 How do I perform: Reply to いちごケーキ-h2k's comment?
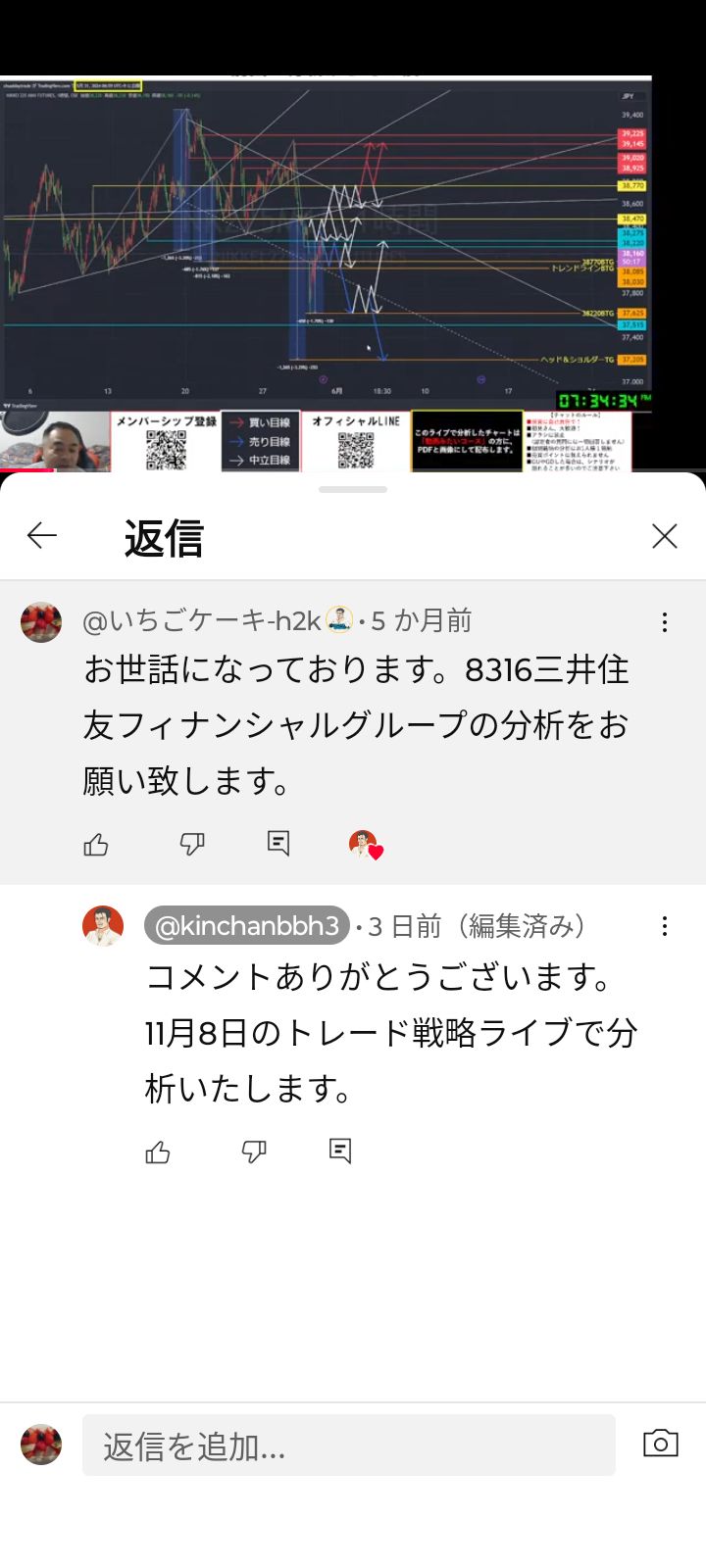278,843
